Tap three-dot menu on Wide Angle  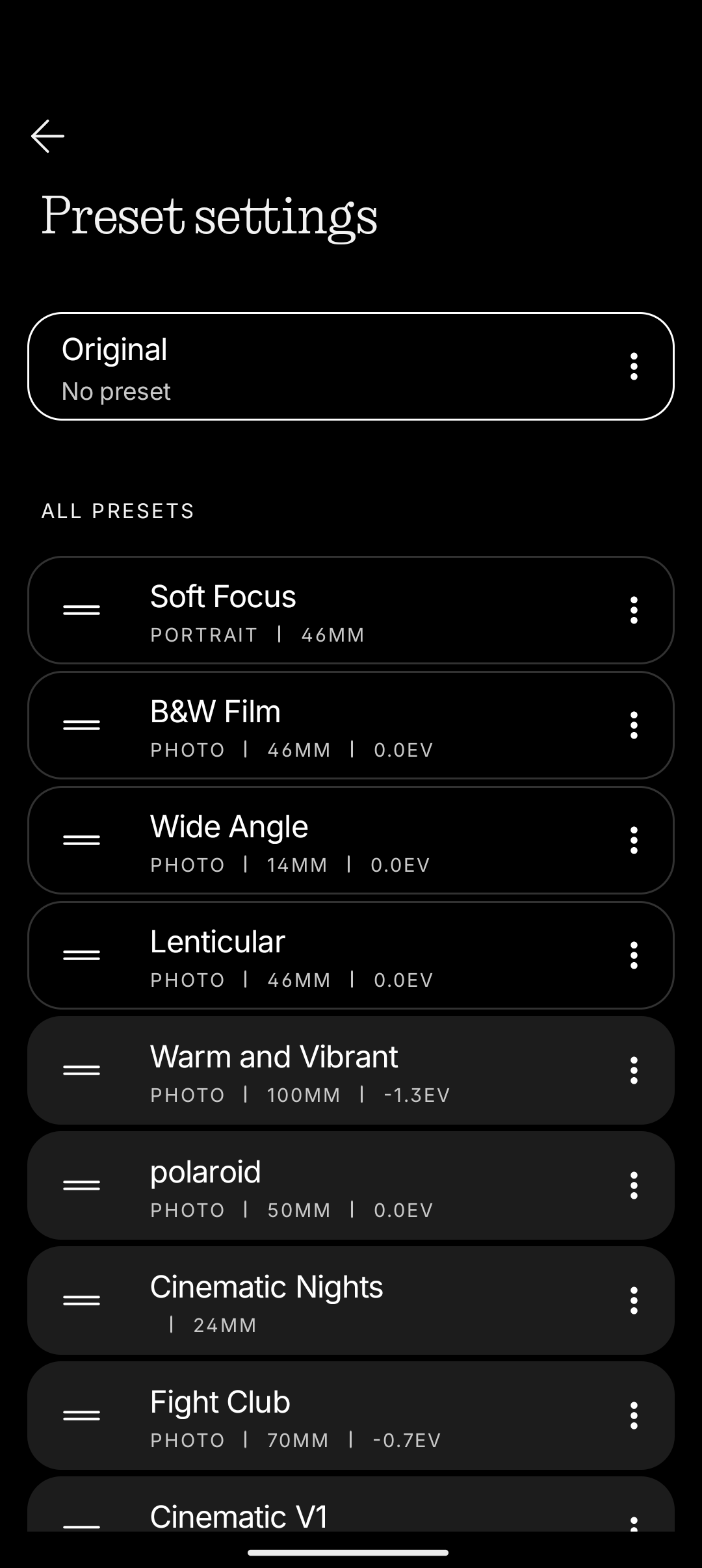coord(634,841)
